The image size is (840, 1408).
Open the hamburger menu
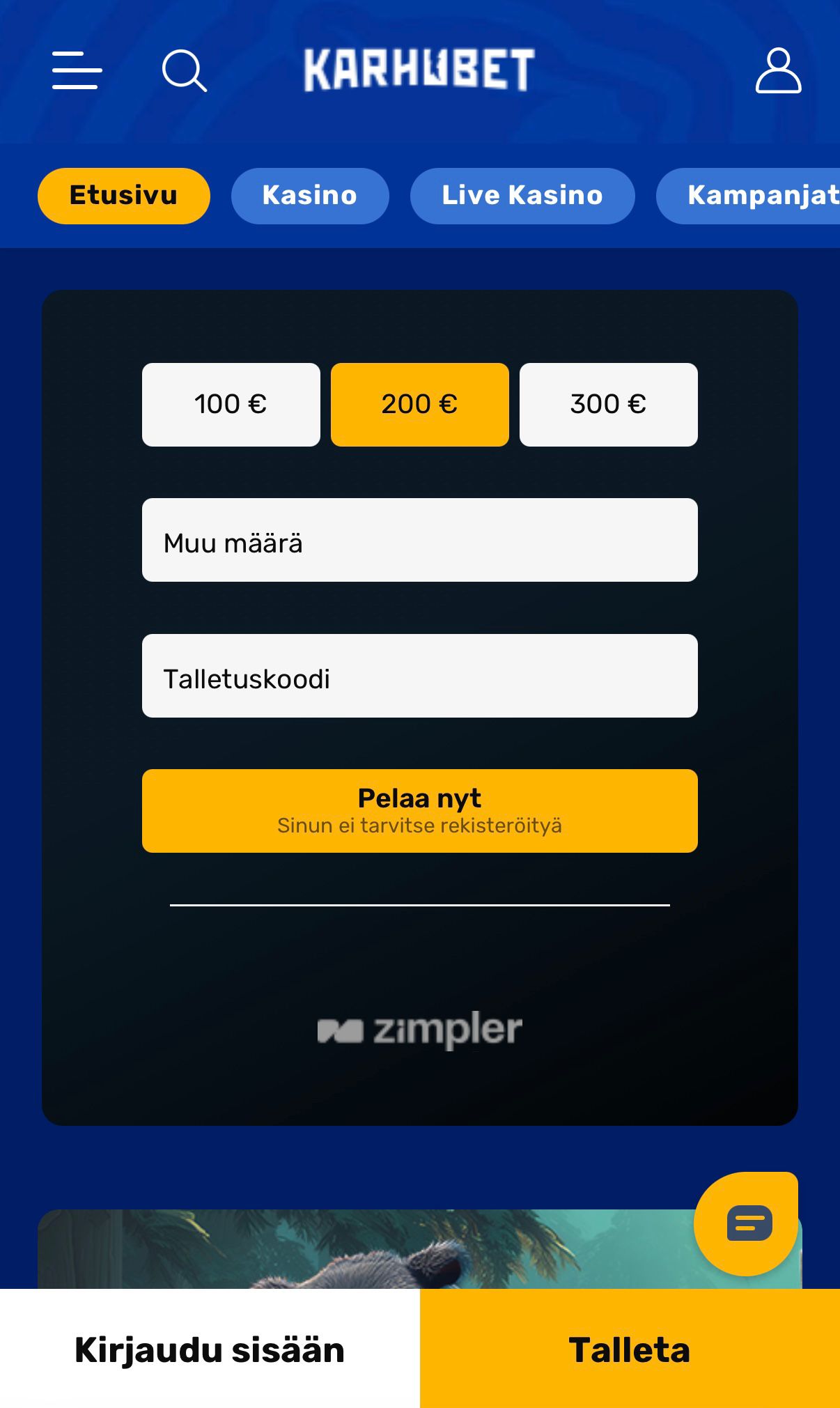[x=77, y=70]
